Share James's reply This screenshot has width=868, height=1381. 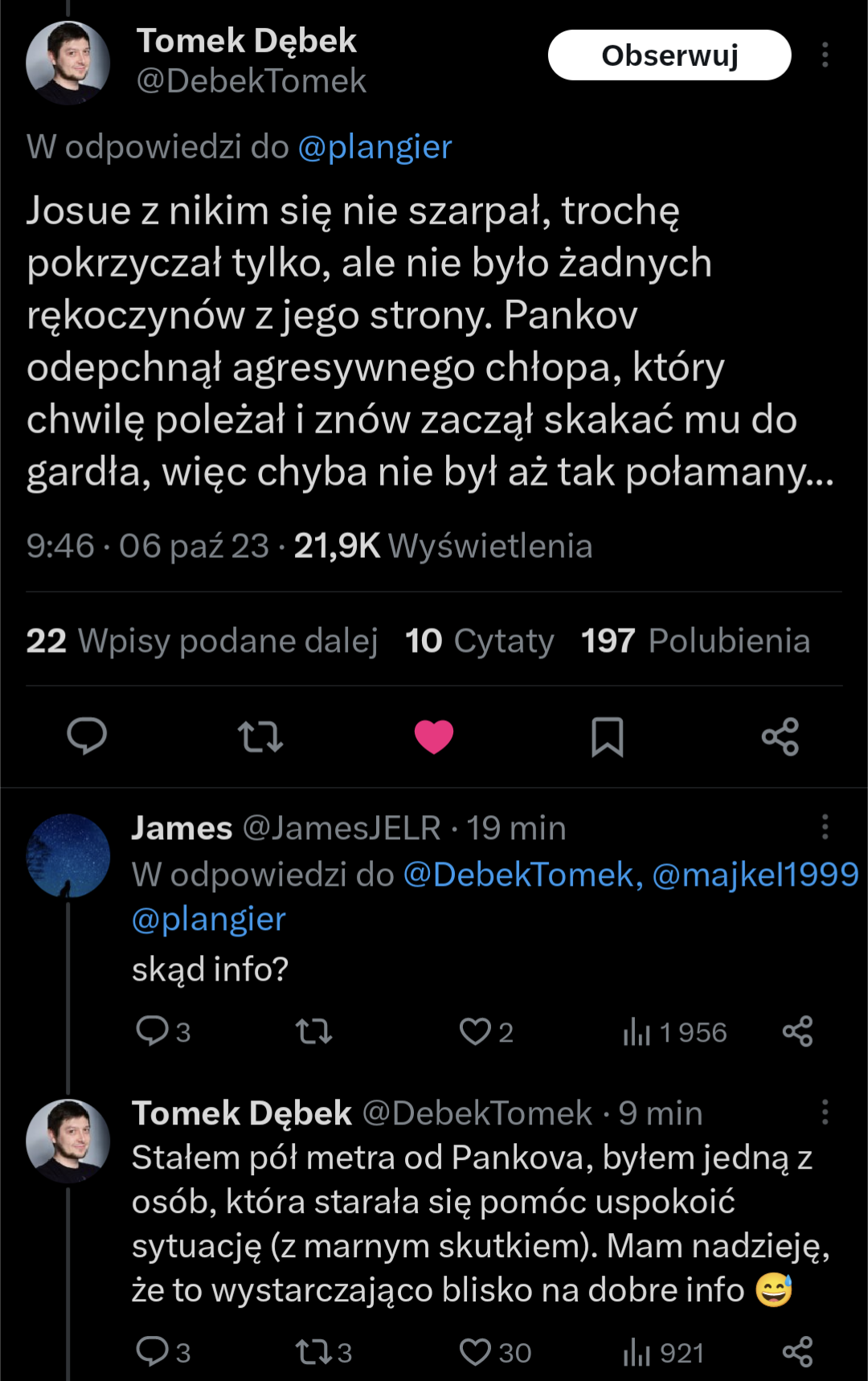[x=797, y=1031]
